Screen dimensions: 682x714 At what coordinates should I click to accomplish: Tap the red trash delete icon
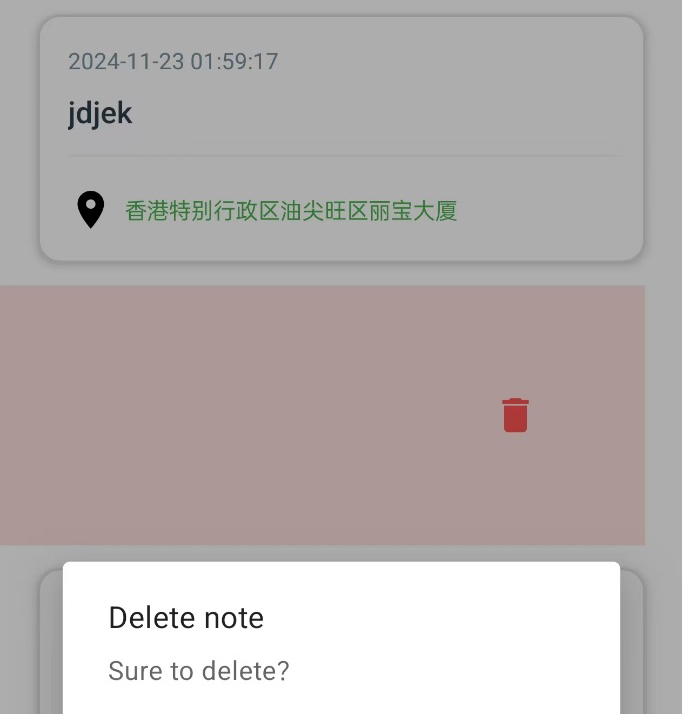click(x=515, y=415)
